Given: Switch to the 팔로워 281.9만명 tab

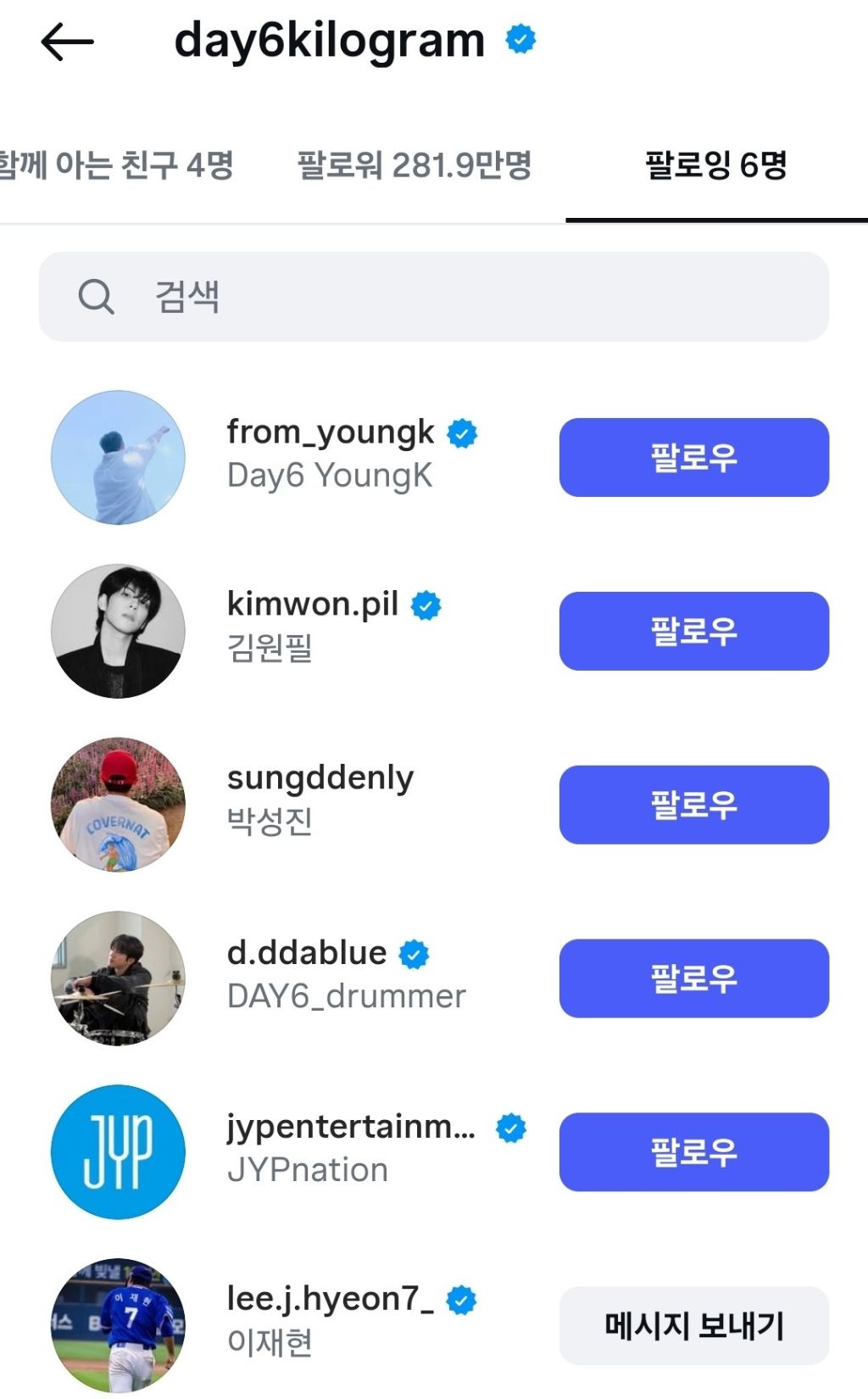Looking at the screenshot, I should (x=414, y=164).
